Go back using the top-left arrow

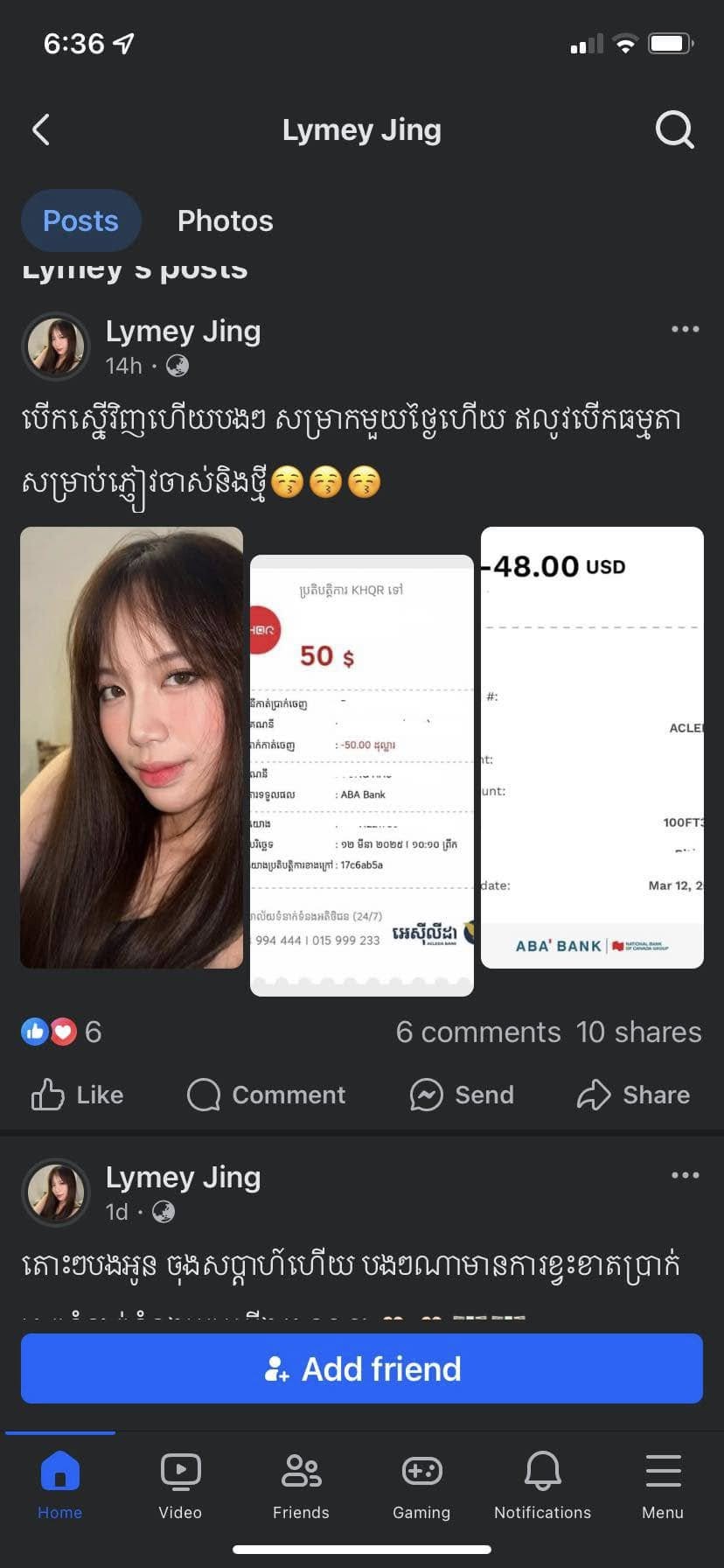(x=41, y=129)
